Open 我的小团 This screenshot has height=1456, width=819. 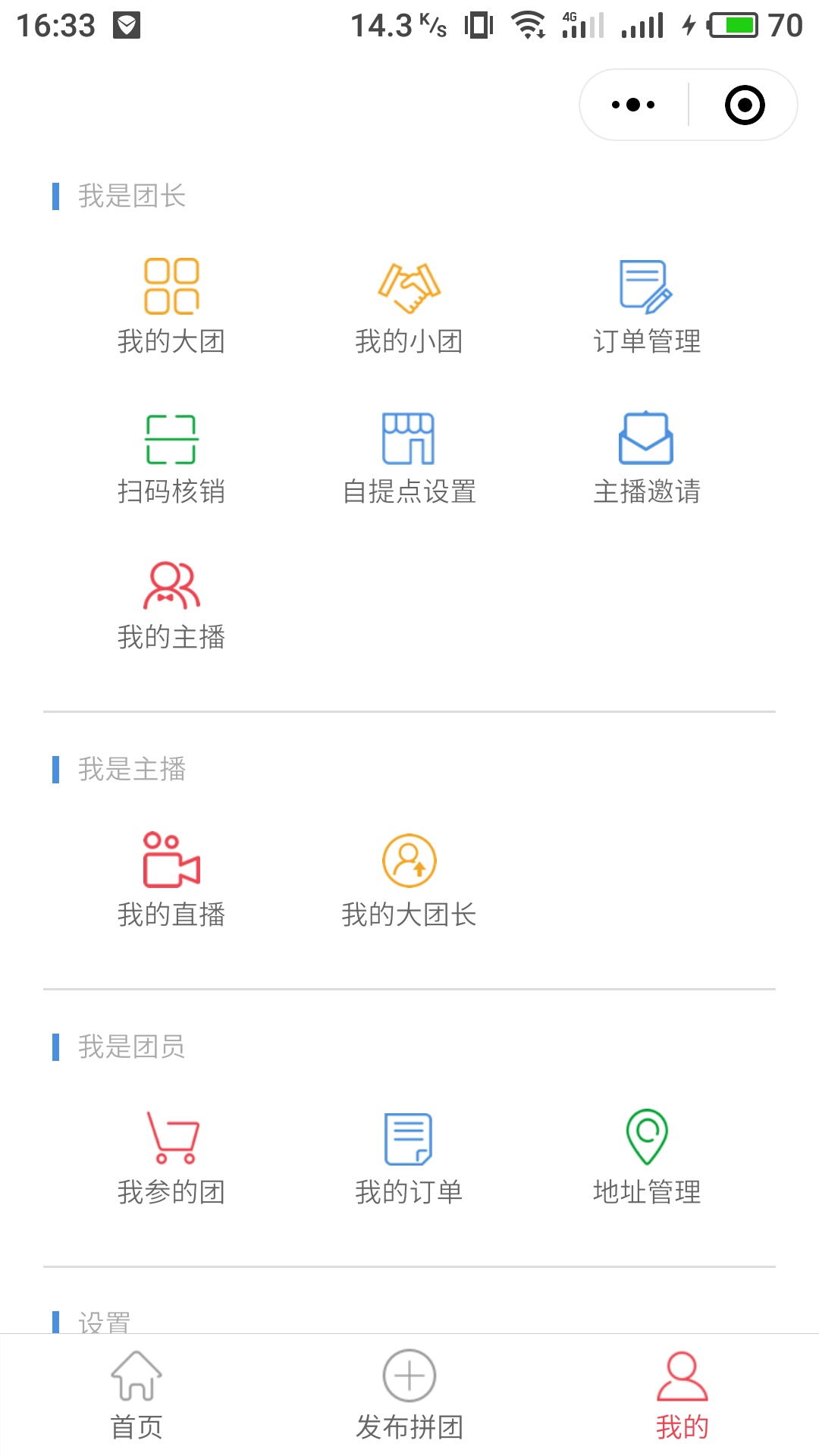tap(409, 305)
